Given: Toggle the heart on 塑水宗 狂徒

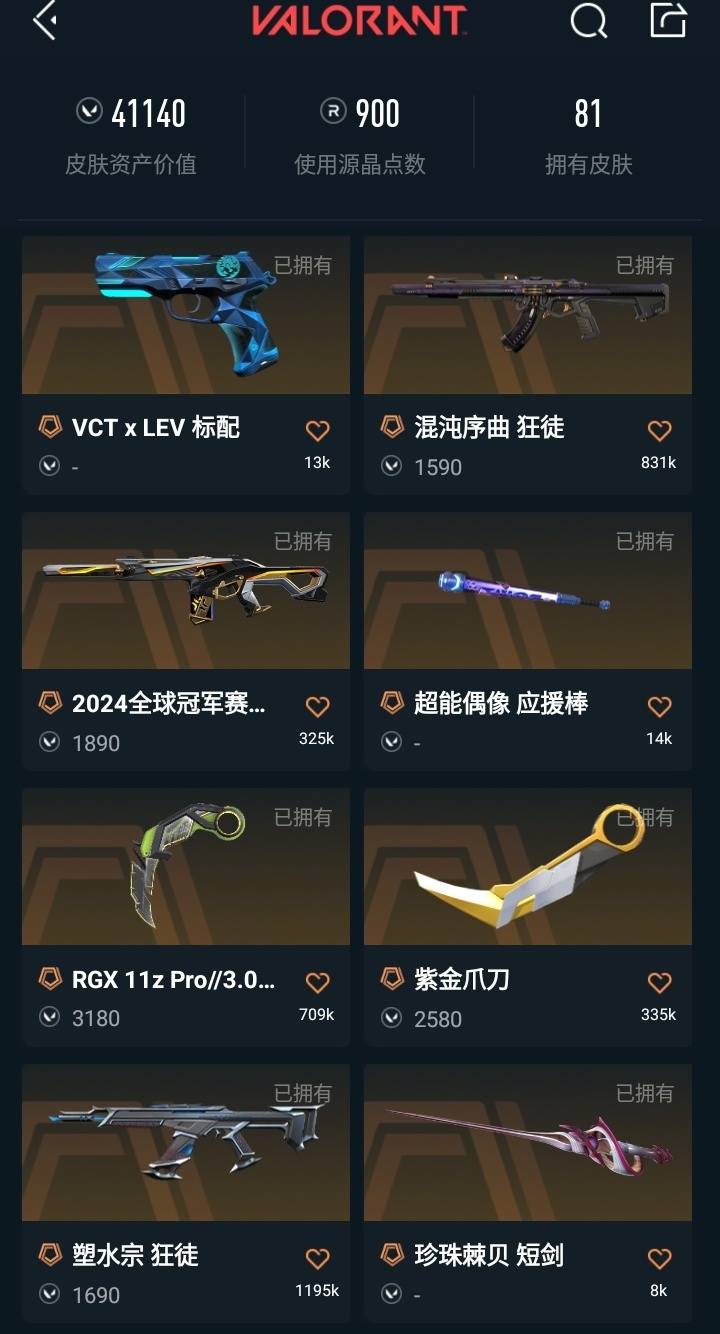Looking at the screenshot, I should (317, 1259).
